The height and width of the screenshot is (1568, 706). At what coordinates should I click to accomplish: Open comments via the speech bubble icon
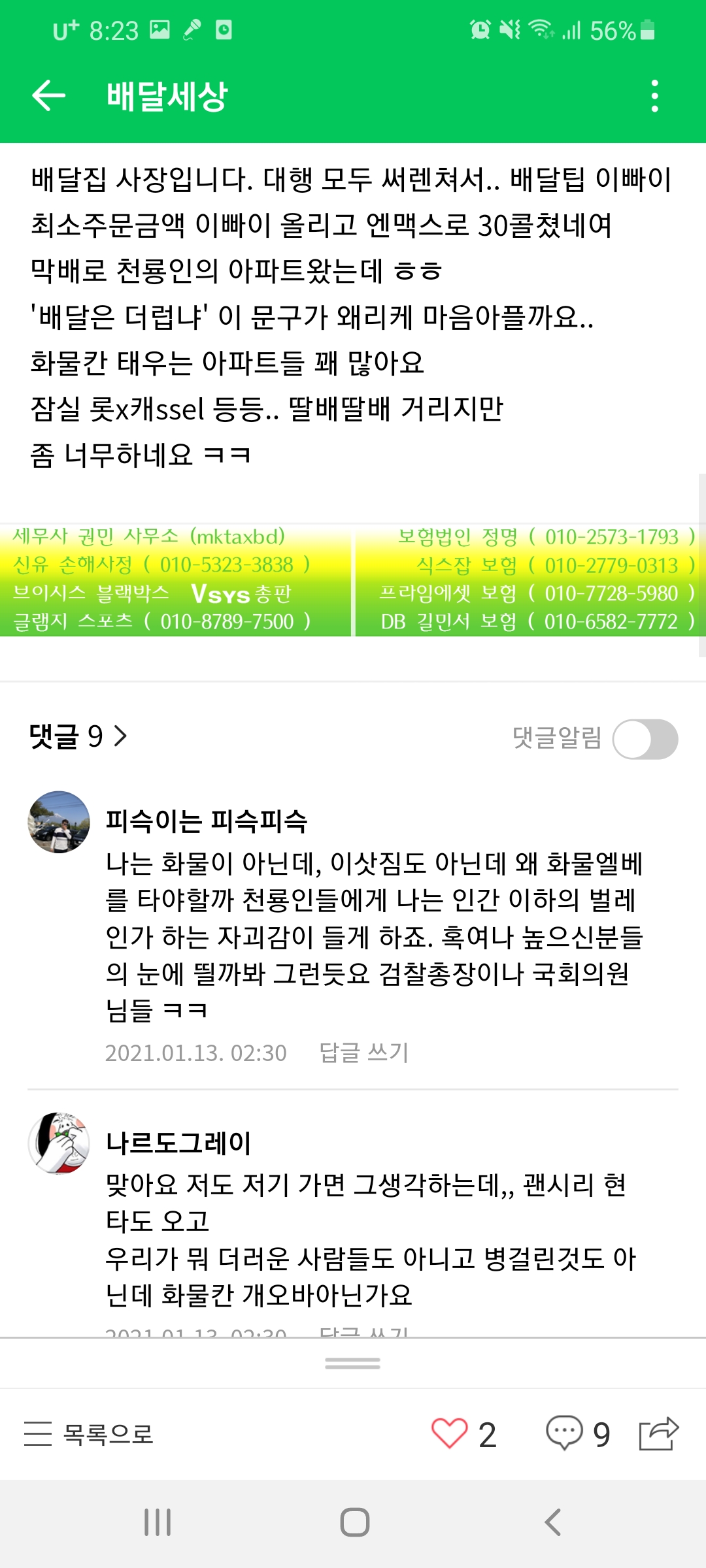tap(564, 1433)
